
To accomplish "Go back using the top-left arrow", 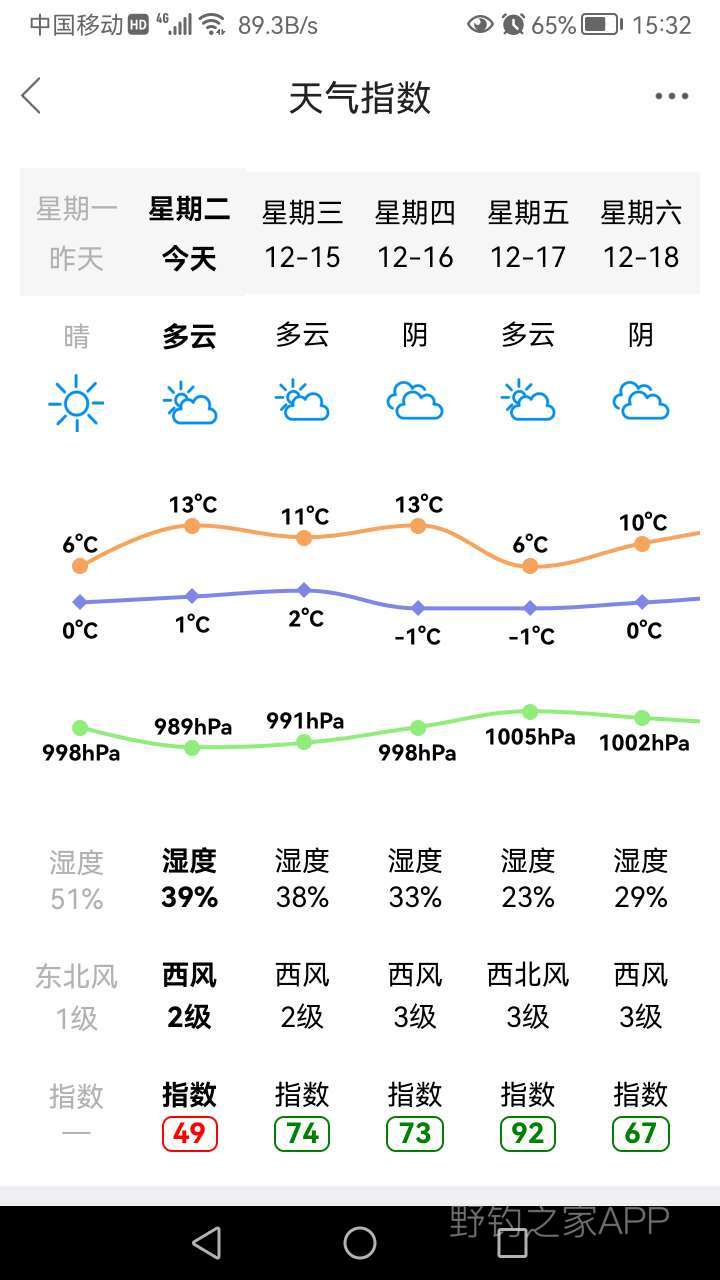I will point(31,96).
